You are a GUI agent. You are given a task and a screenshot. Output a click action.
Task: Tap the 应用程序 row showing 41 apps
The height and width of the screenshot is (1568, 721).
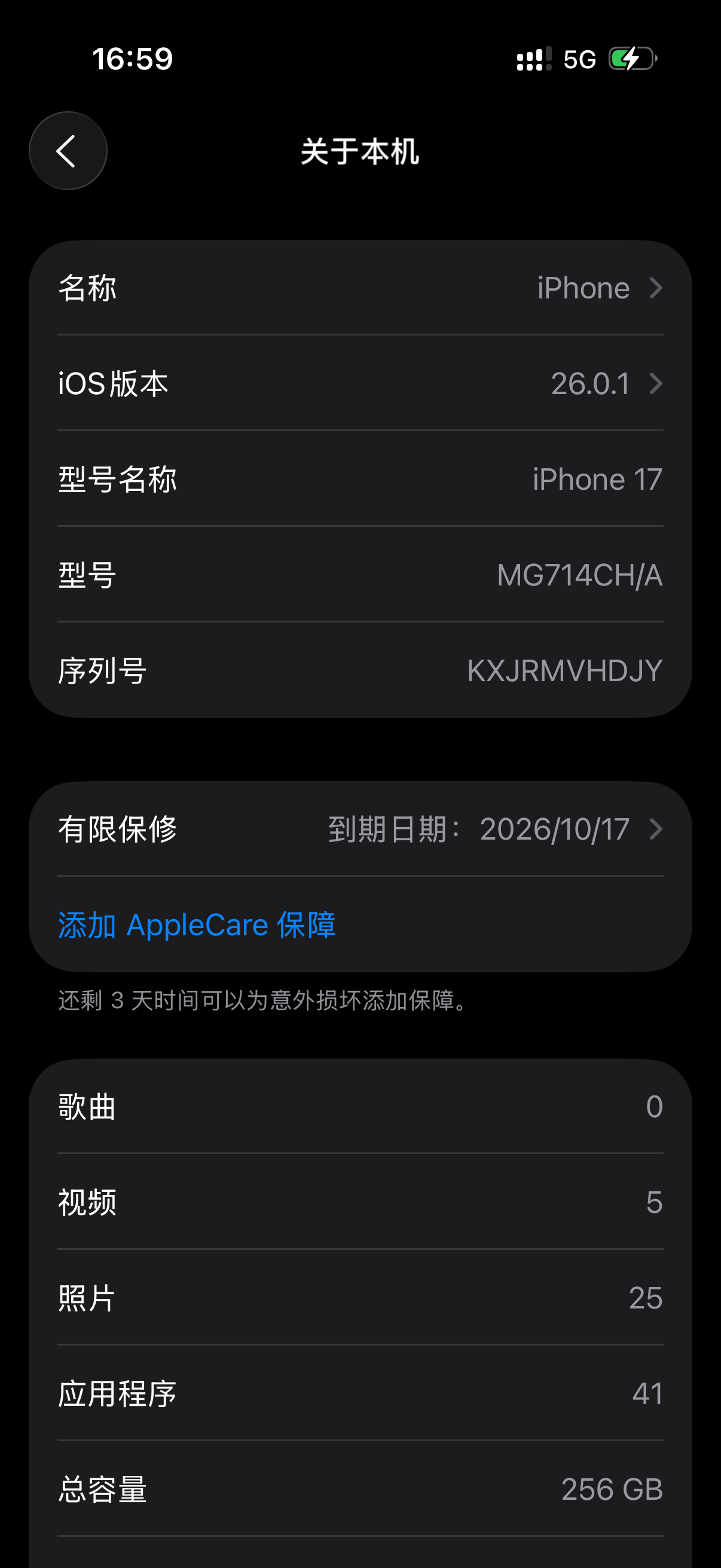click(x=360, y=1394)
